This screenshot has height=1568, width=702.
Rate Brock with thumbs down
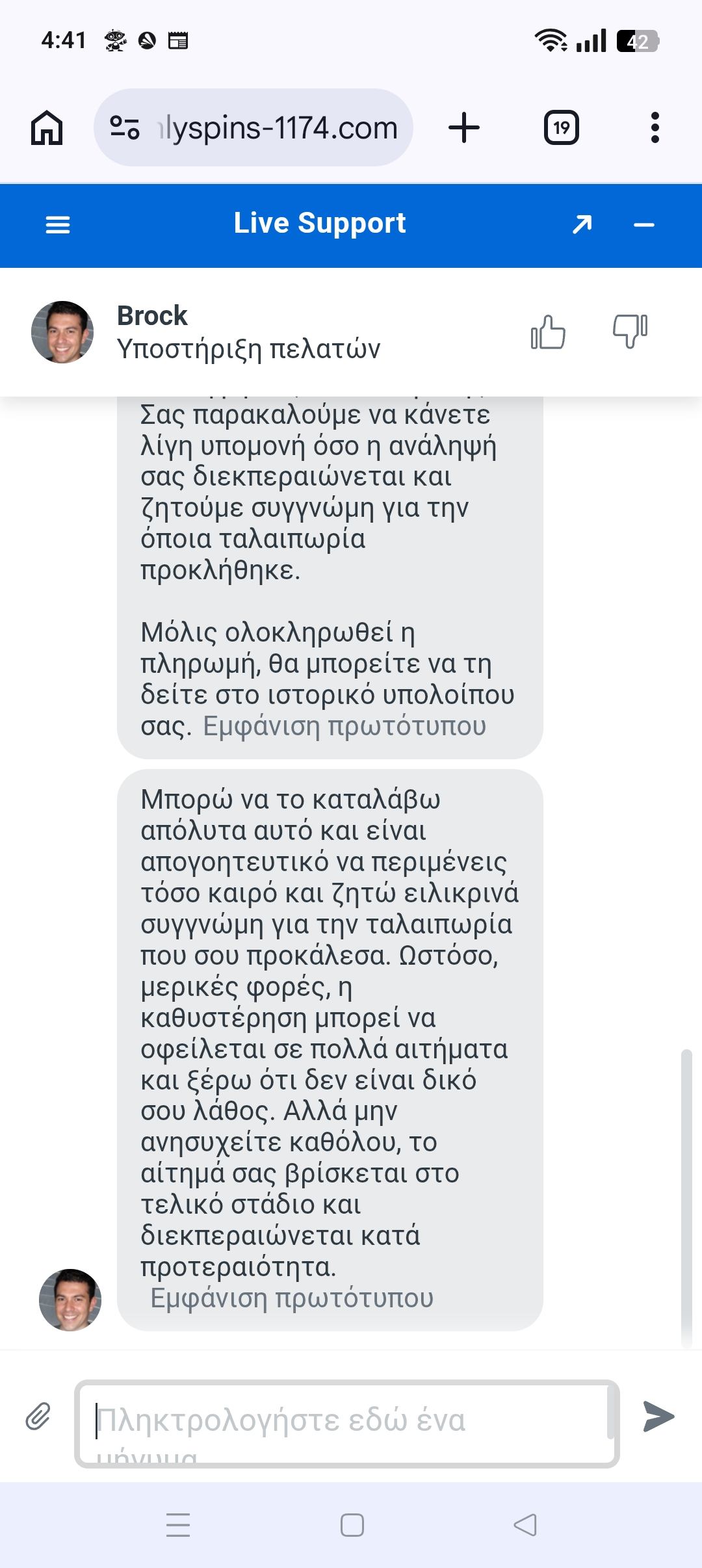pyautogui.click(x=630, y=332)
